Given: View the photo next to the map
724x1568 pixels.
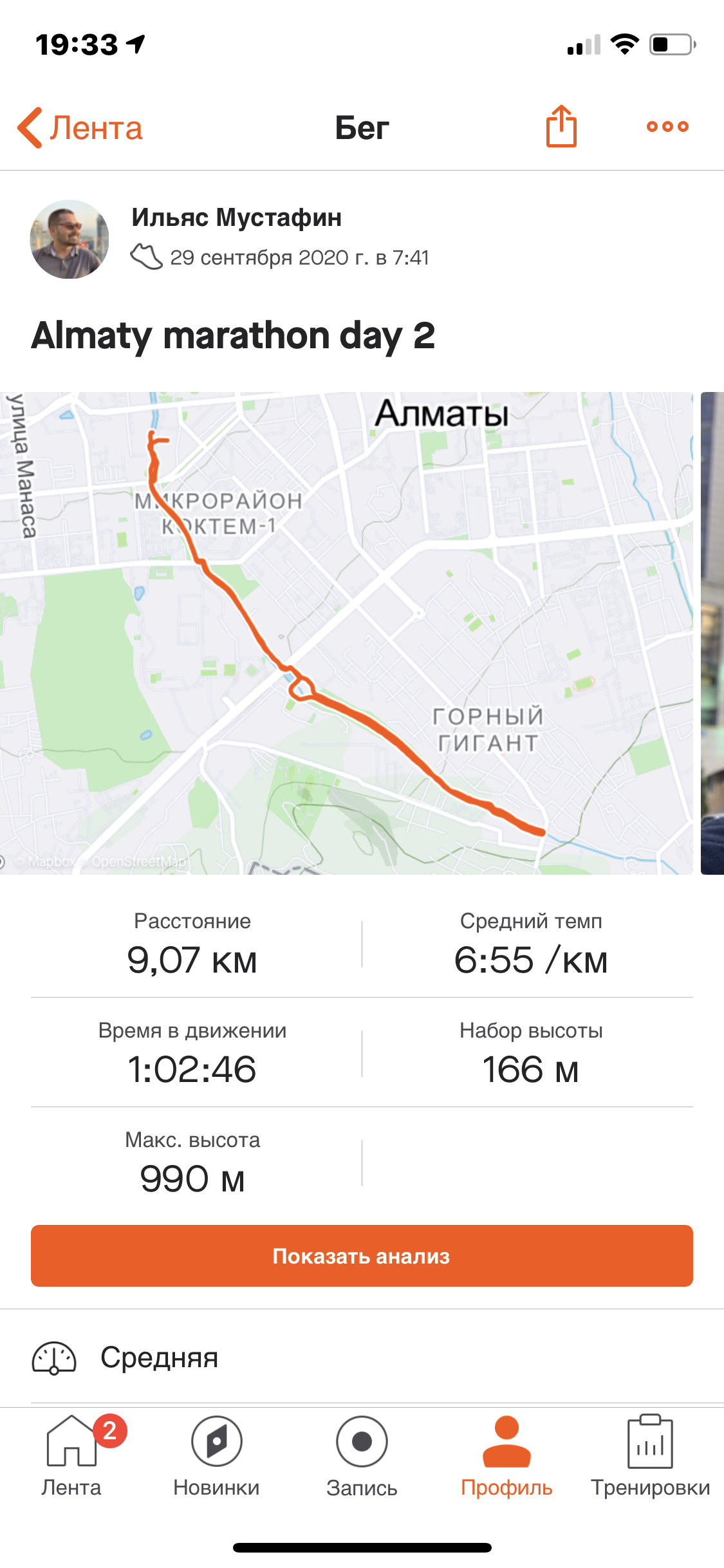Looking at the screenshot, I should [712, 633].
